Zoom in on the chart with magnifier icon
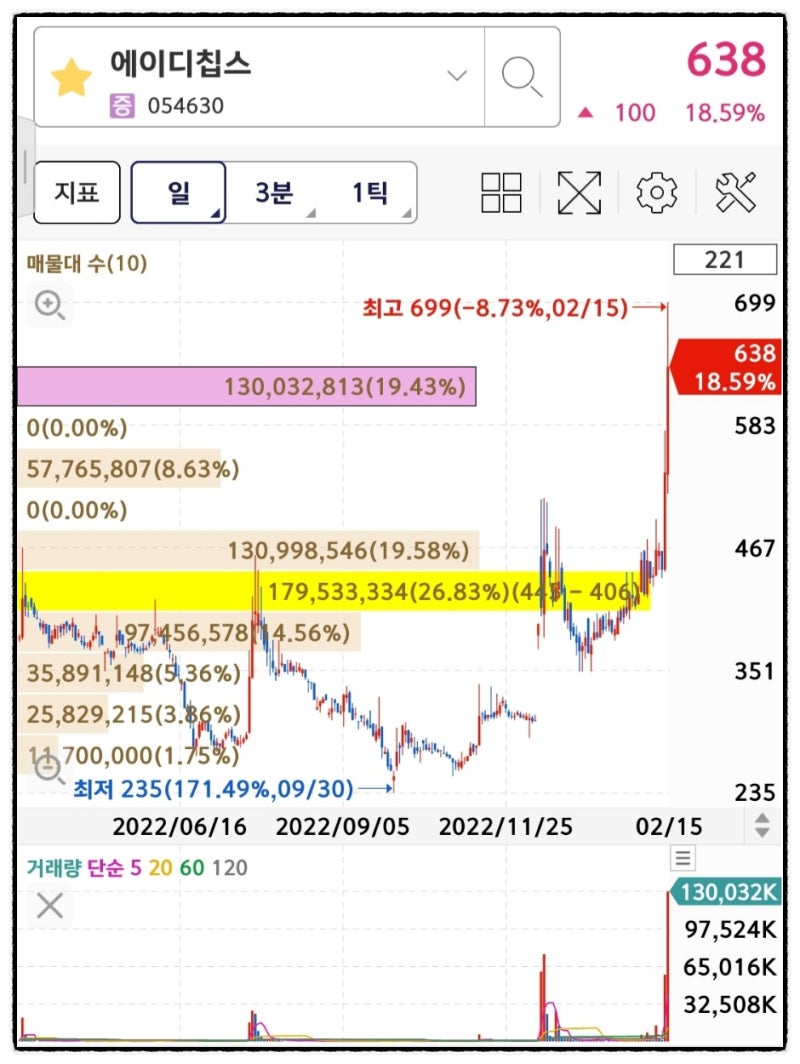 [48, 305]
